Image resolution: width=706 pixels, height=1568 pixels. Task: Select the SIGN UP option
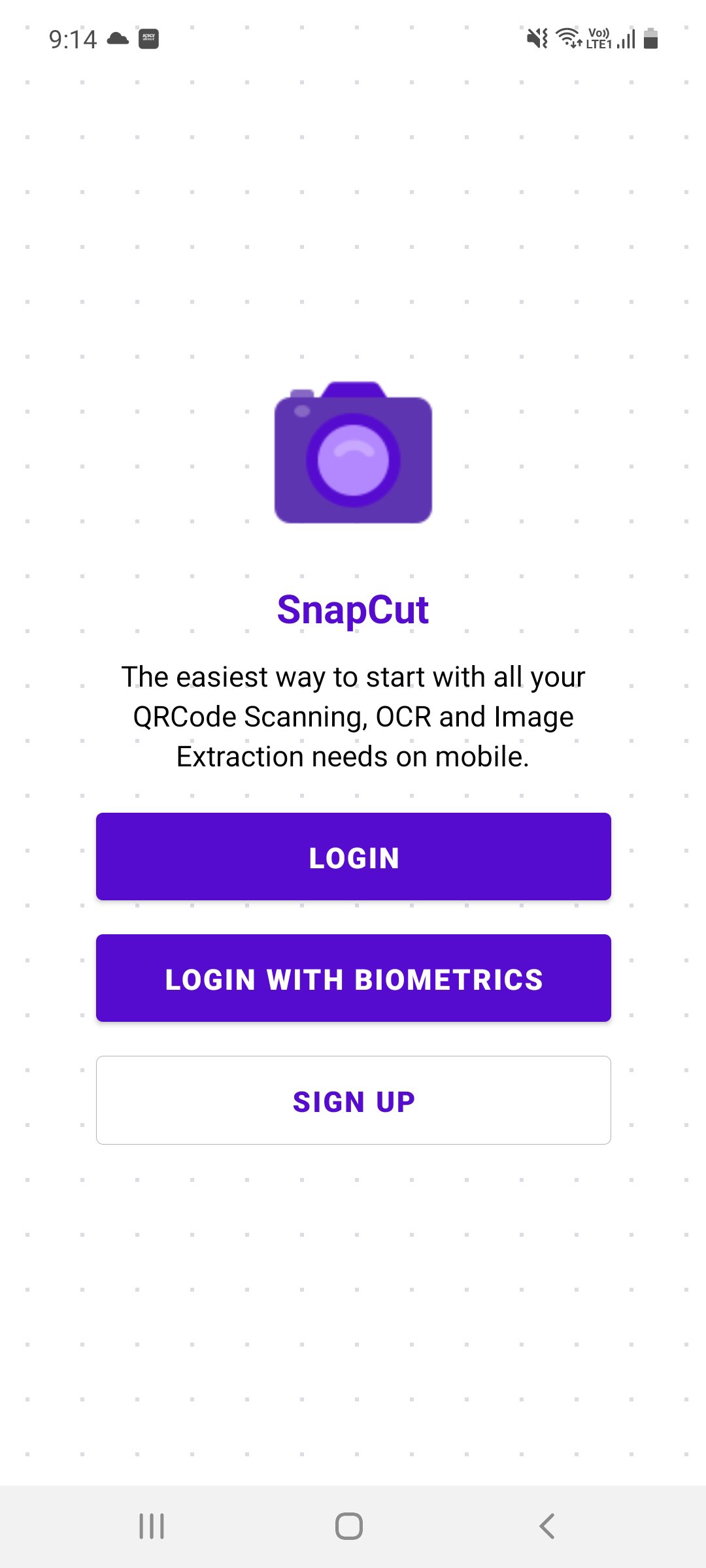(x=353, y=1100)
